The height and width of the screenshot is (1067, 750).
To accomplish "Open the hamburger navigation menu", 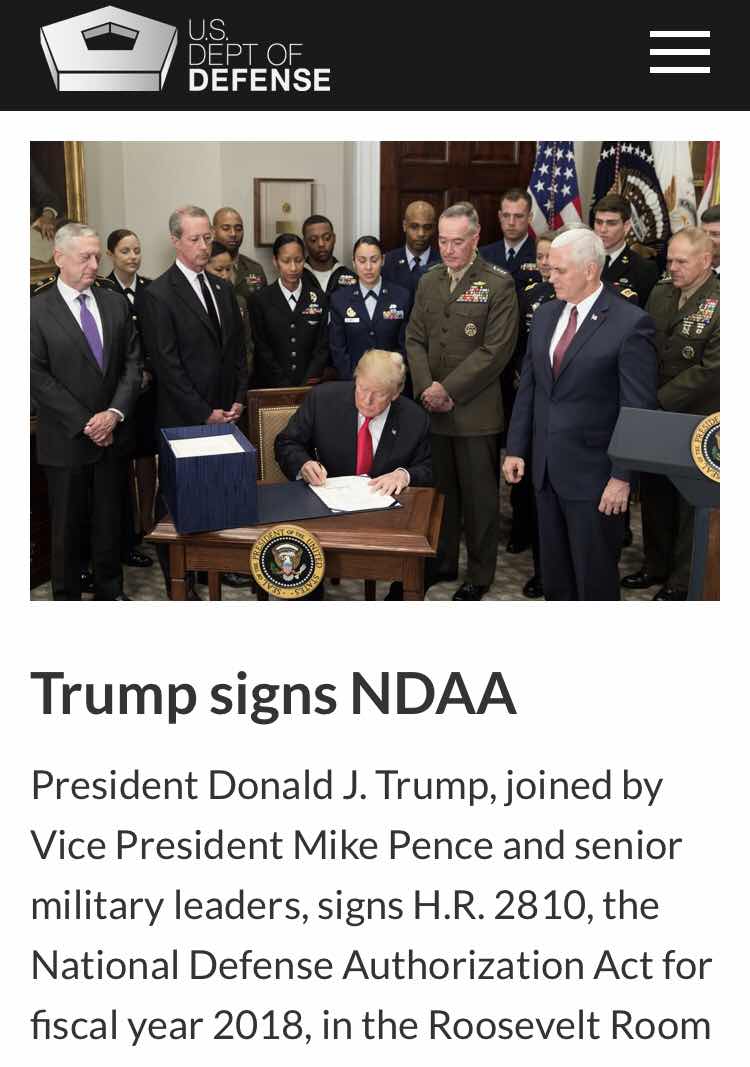I will [x=679, y=52].
